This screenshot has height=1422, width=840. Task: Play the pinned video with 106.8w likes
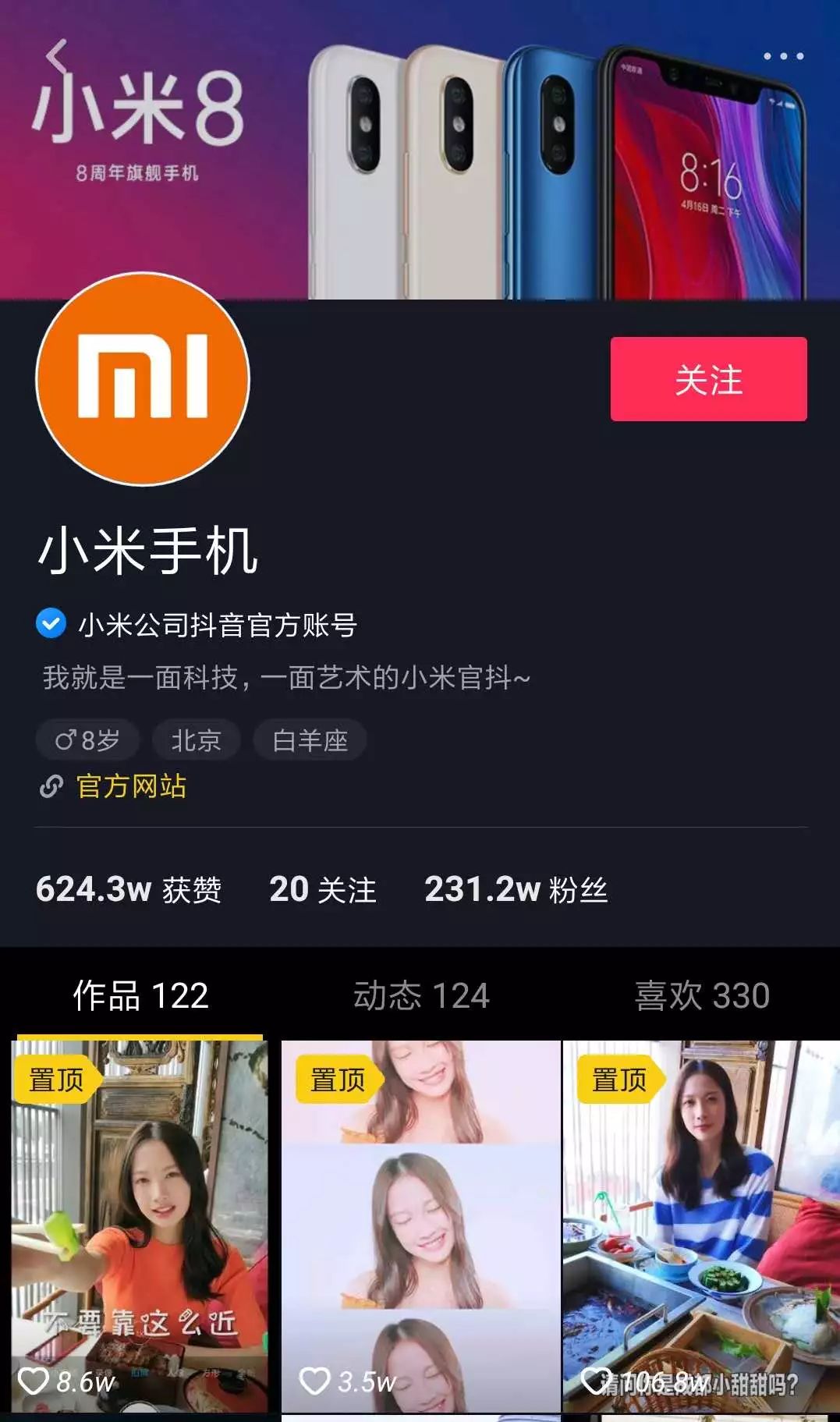tap(702, 1226)
